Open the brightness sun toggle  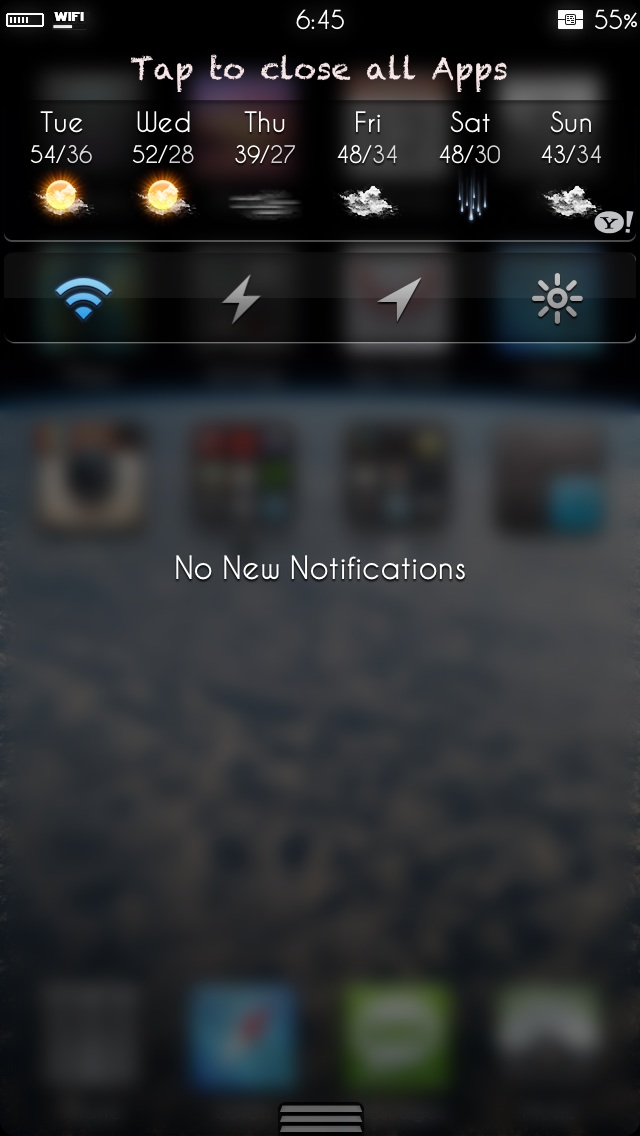coord(557,298)
